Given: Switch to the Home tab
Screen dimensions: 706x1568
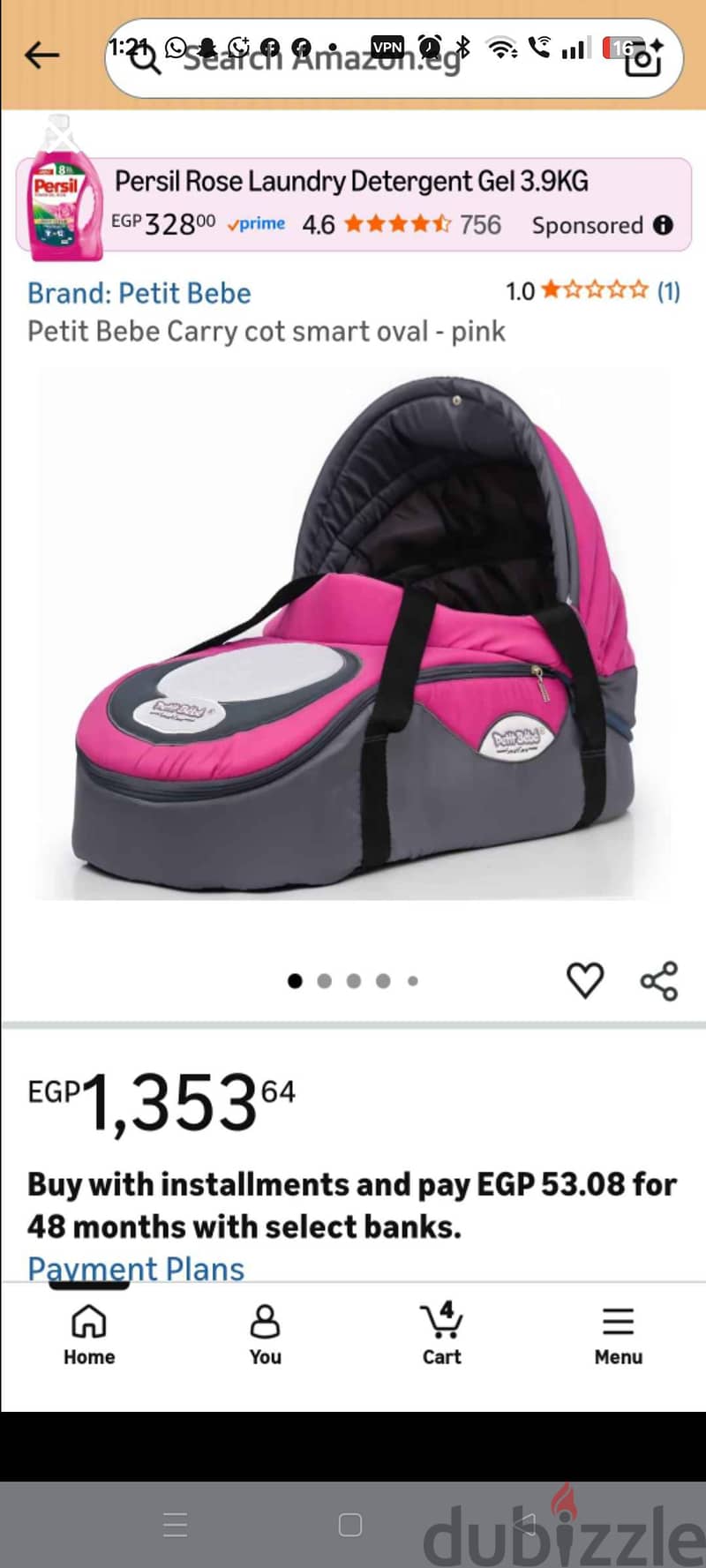Looking at the screenshot, I should tap(89, 1336).
